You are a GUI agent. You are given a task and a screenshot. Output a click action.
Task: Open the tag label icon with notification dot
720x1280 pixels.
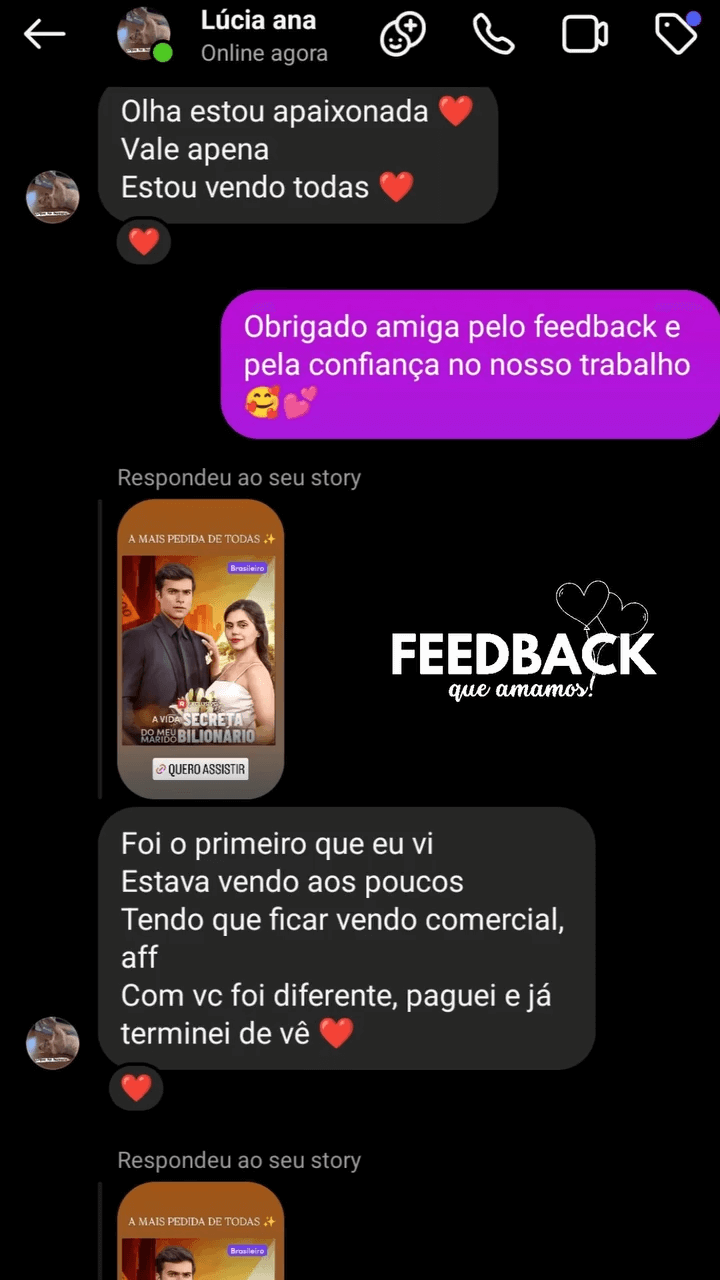click(676, 33)
